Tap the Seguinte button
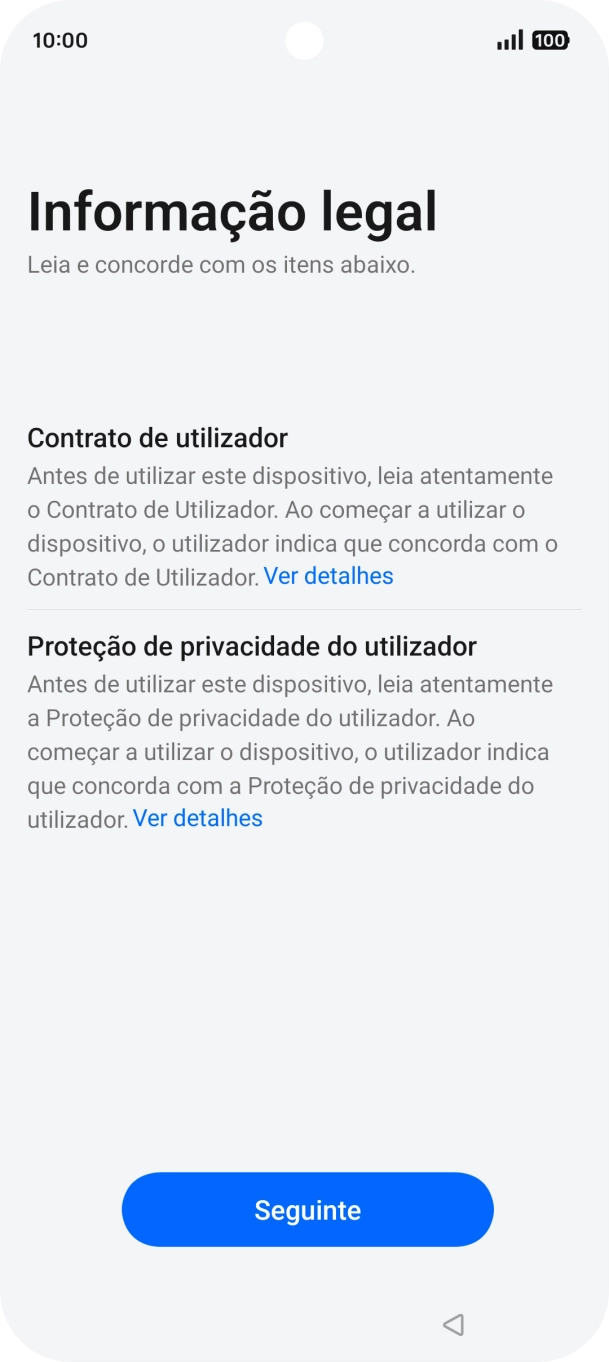This screenshot has height=1362, width=609. [307, 1209]
